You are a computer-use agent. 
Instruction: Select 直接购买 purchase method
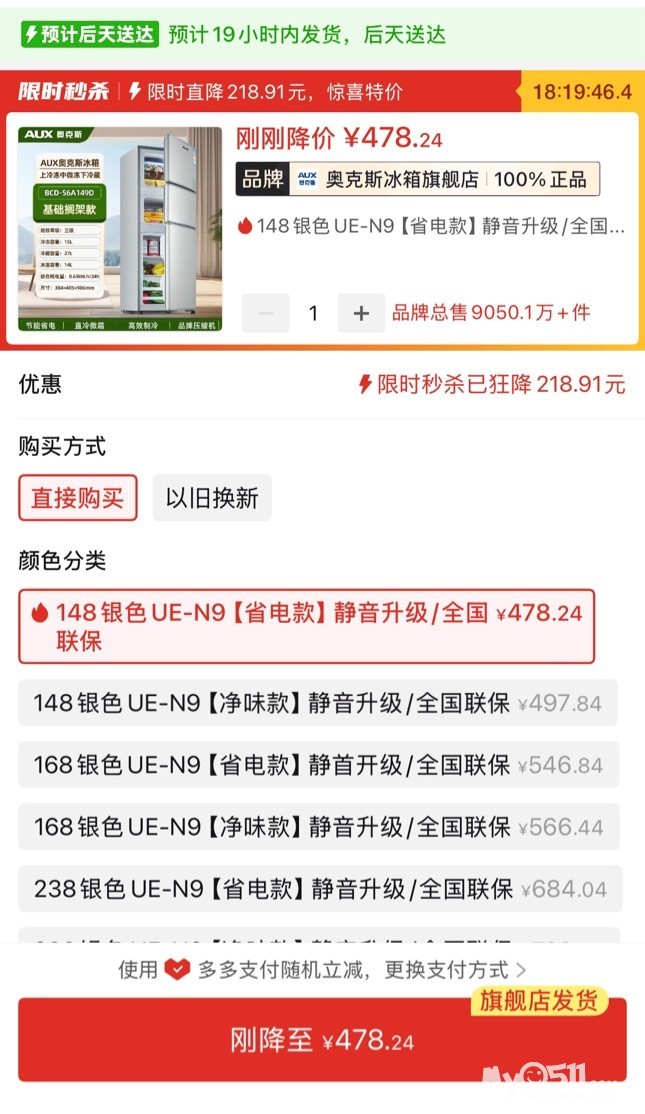click(78, 498)
